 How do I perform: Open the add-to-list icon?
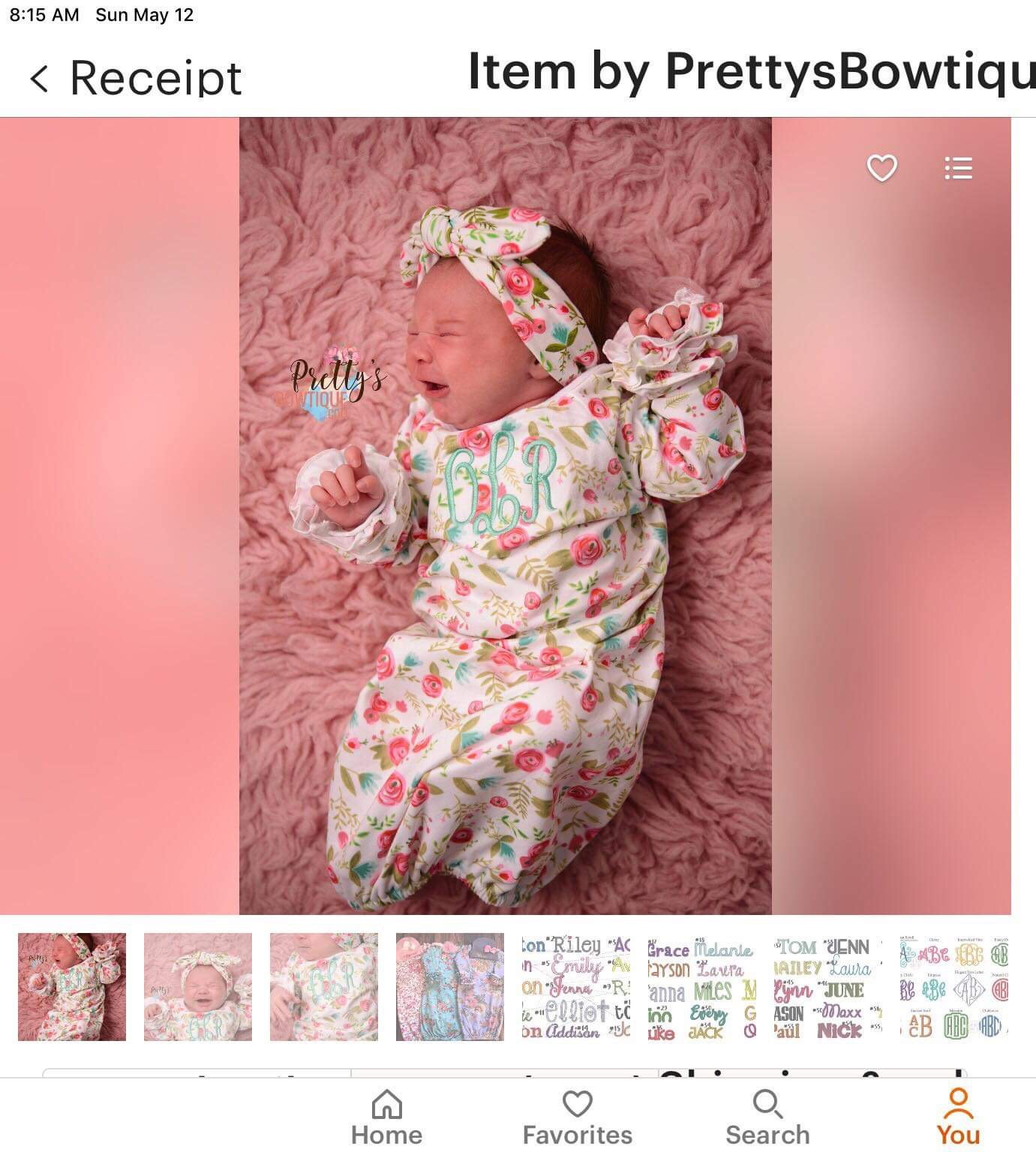958,168
